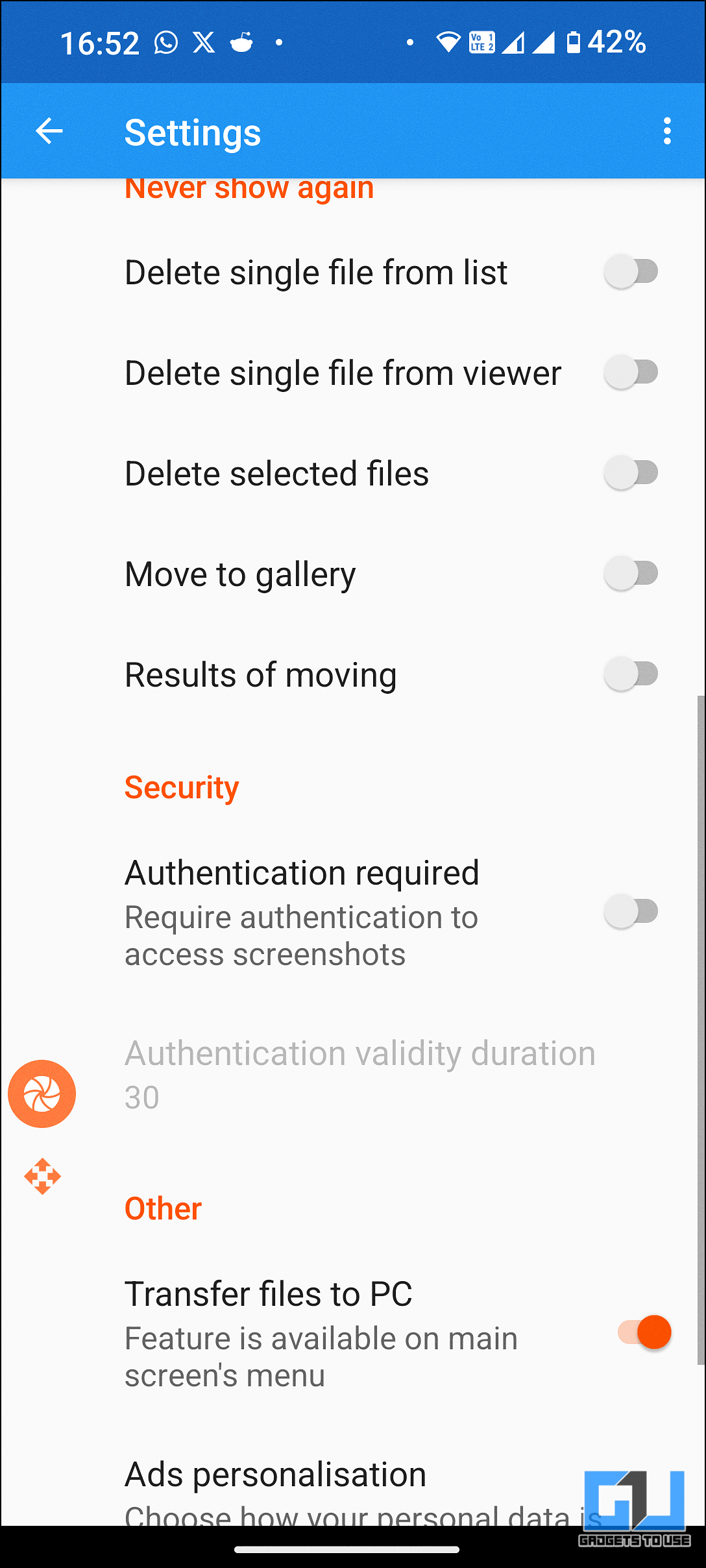Turn on Delete selected files switch
Screen dimensions: 706x1568
point(631,473)
